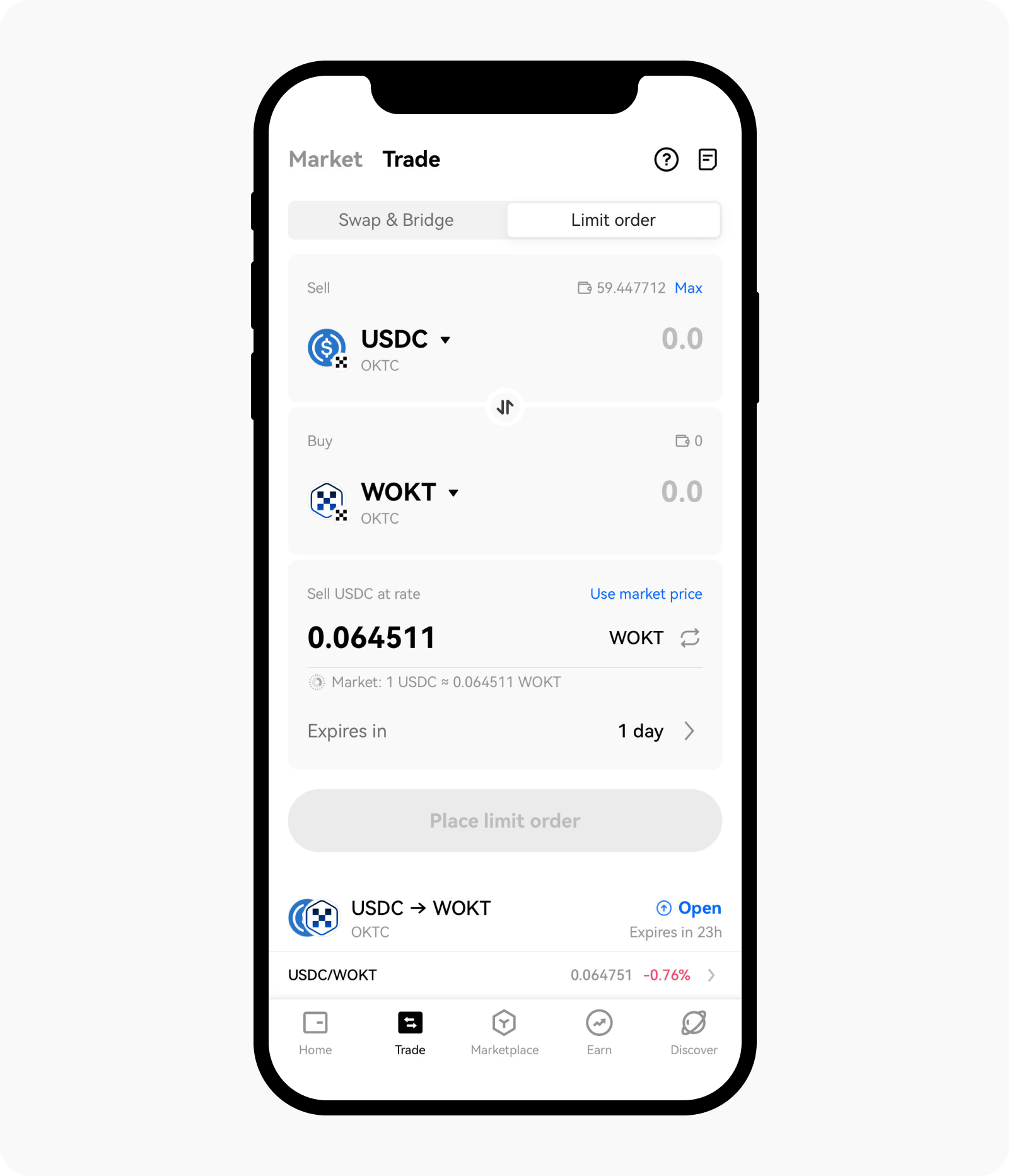Go to the Home tab
Image resolution: width=1009 pixels, height=1176 pixels.
[x=315, y=1033]
